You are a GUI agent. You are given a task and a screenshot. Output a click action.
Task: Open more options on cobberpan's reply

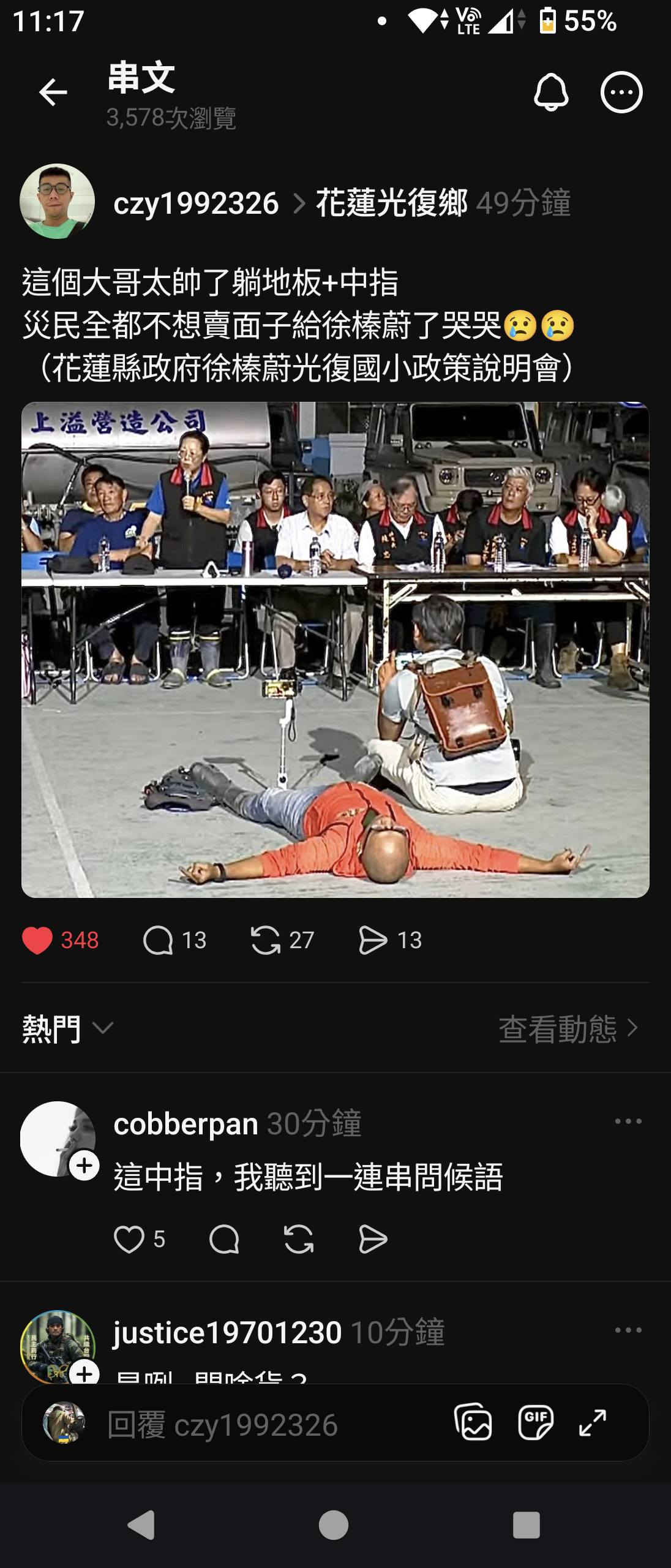(628, 1121)
